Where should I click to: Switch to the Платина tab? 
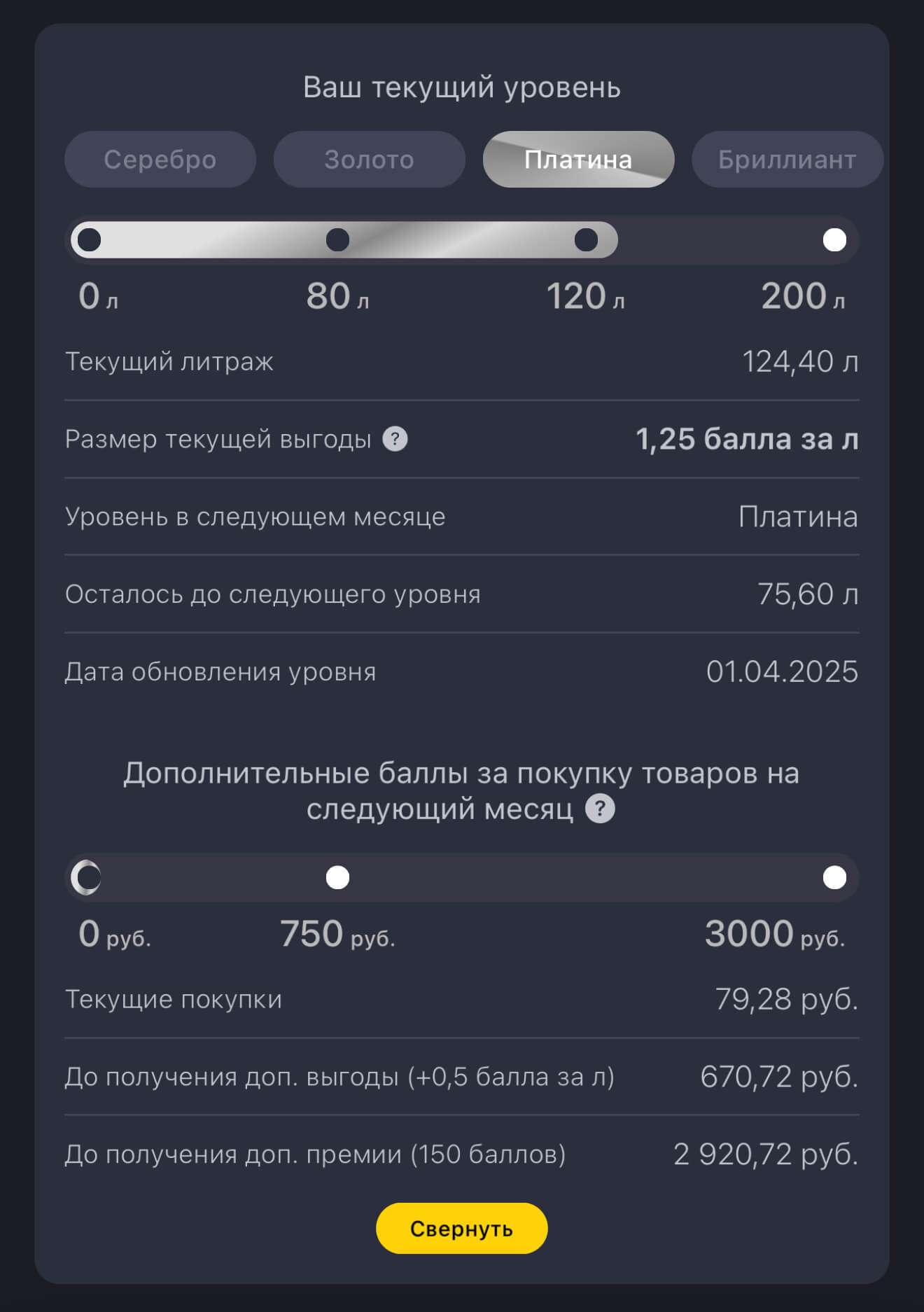pos(578,159)
